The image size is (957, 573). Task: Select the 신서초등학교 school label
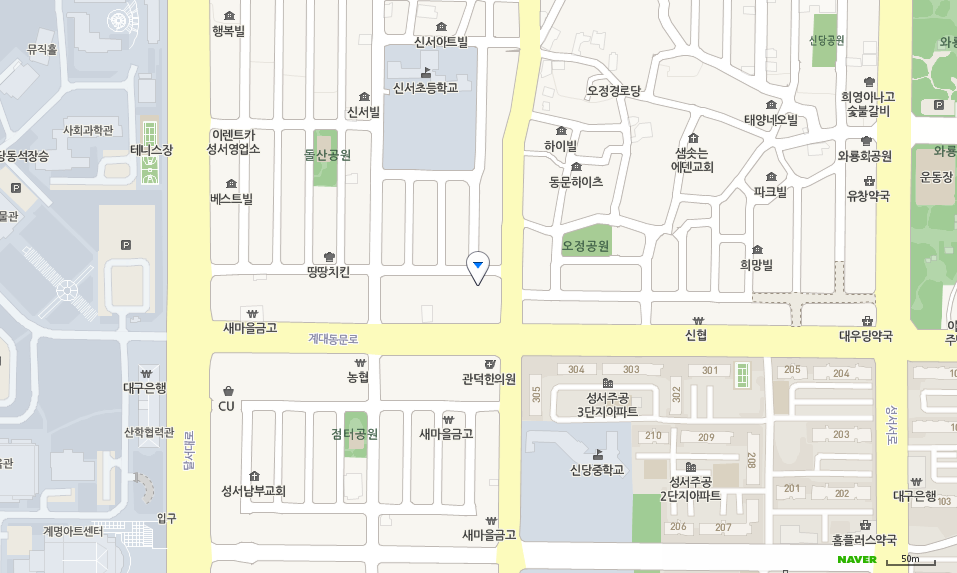point(426,87)
